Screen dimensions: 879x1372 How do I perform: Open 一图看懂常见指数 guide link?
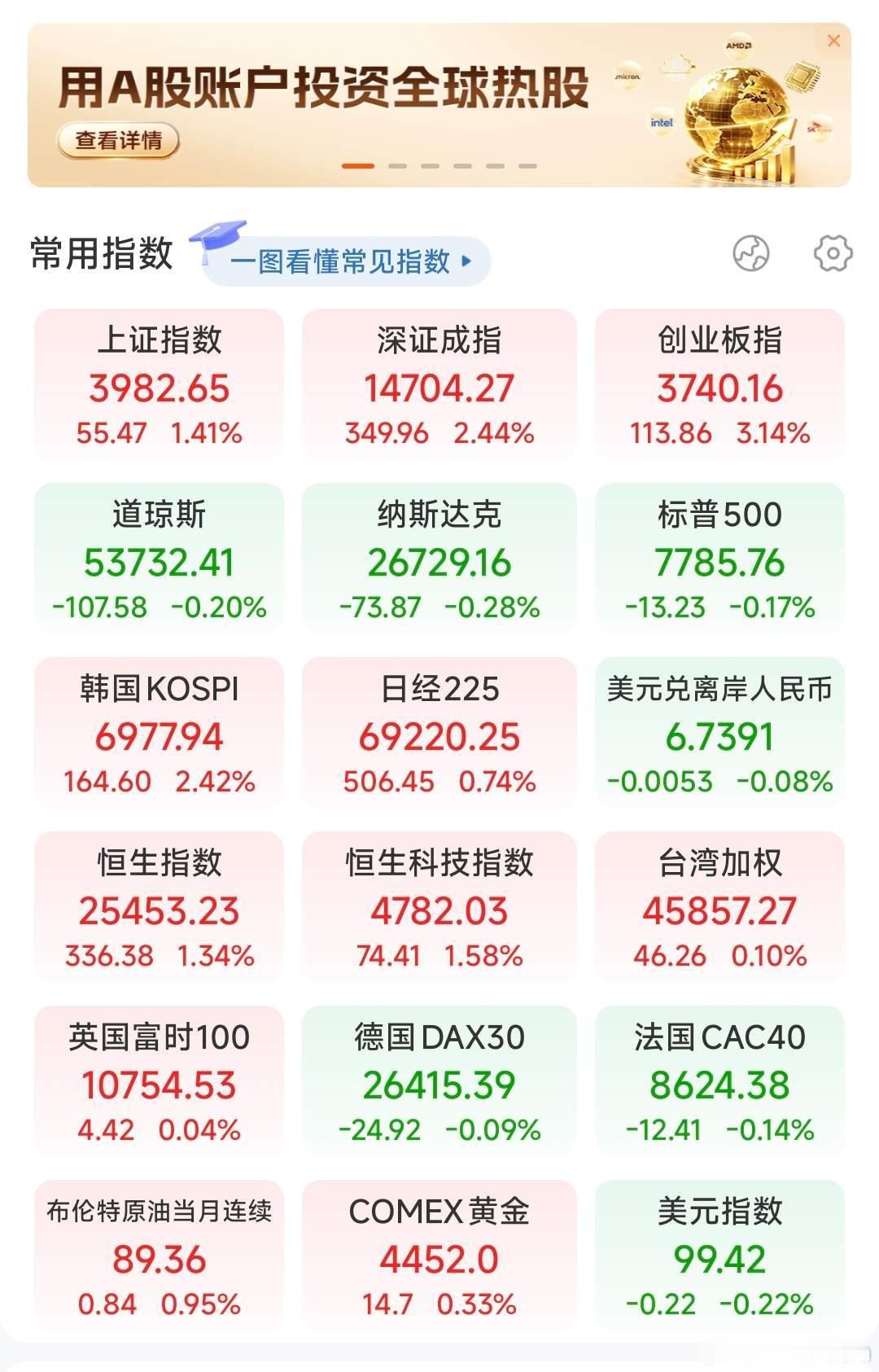click(x=346, y=261)
